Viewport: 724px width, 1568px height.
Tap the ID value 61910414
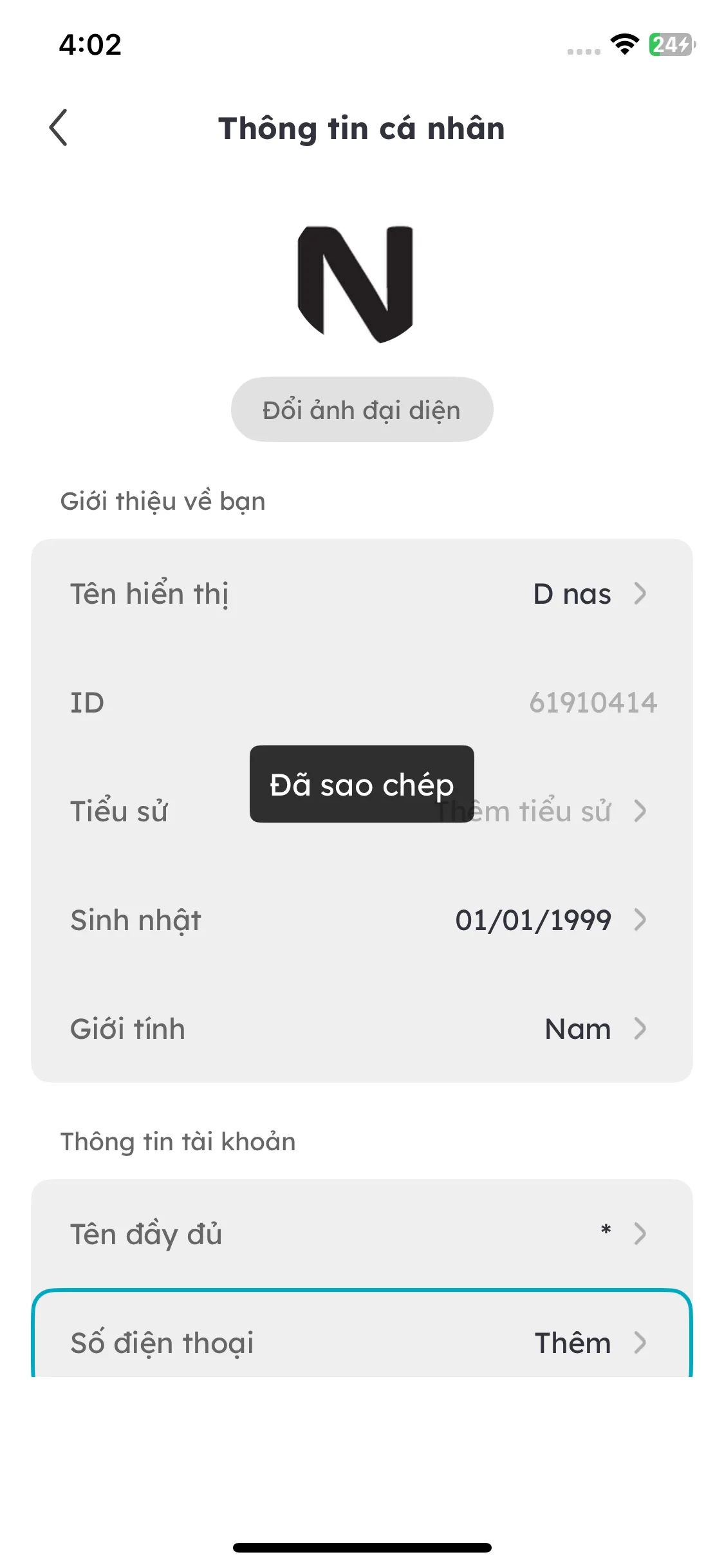593,702
